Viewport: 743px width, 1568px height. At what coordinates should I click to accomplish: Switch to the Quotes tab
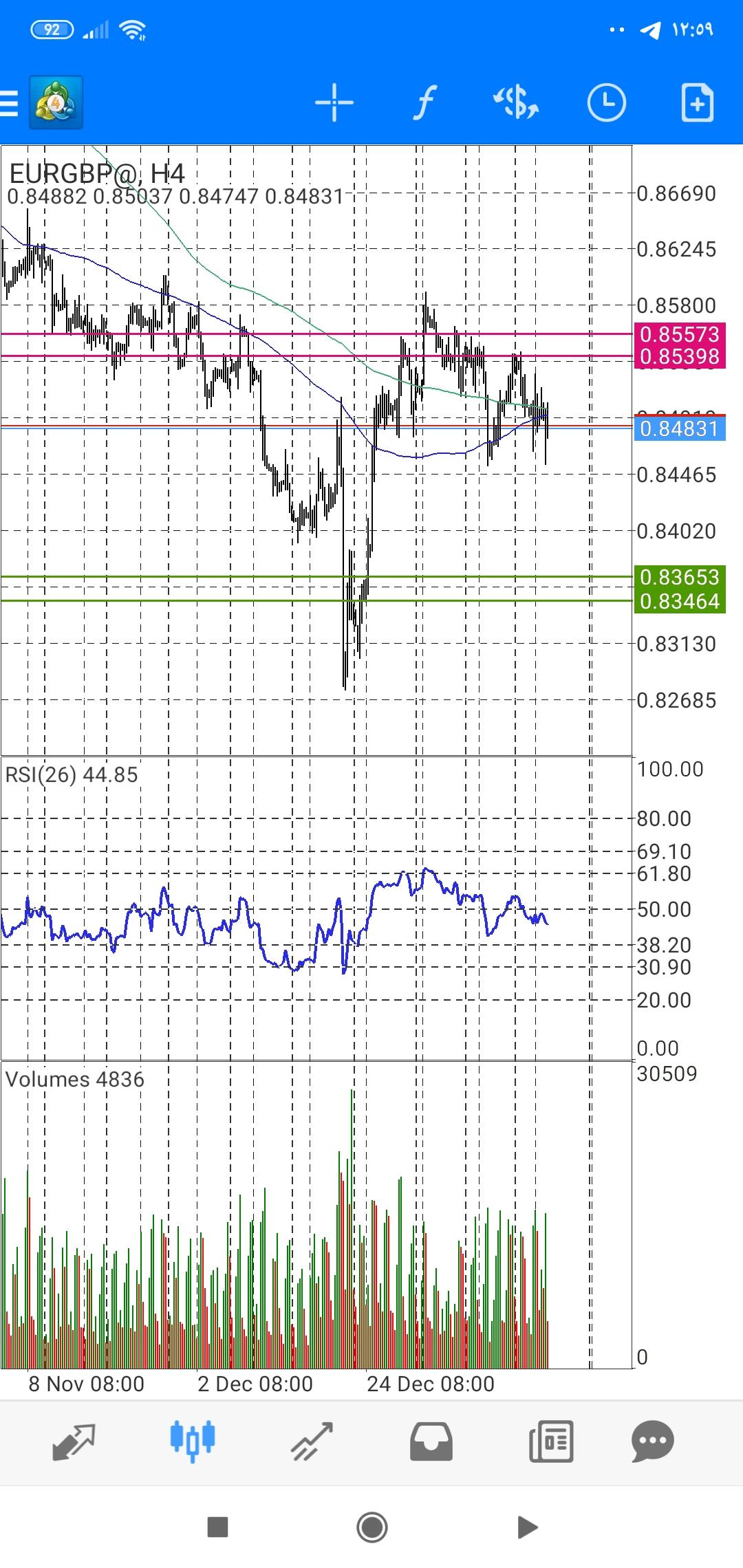[74, 1442]
